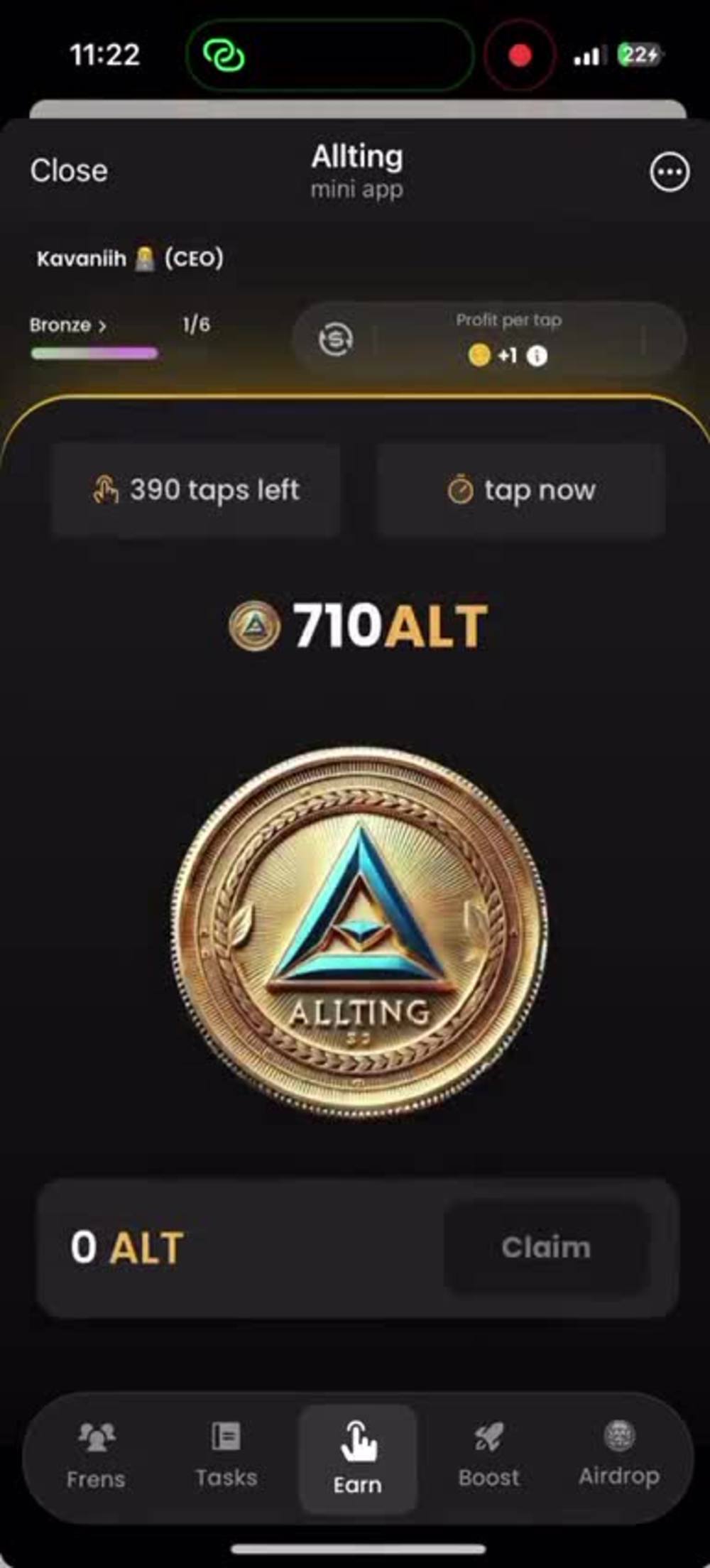The image size is (710, 1568).
Task: Switch to the Frens tab
Action: point(96,1457)
